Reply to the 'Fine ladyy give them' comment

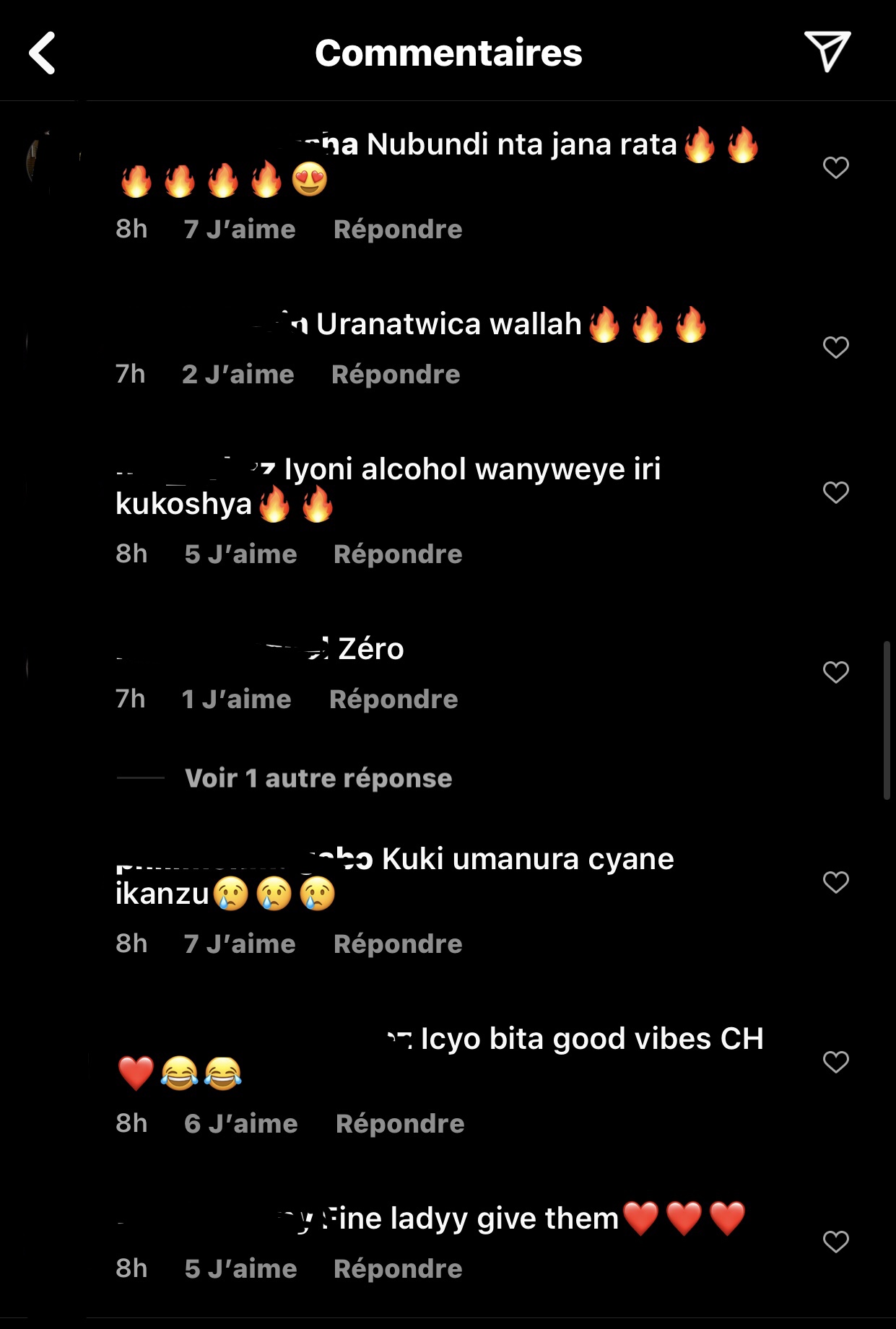point(397,1269)
